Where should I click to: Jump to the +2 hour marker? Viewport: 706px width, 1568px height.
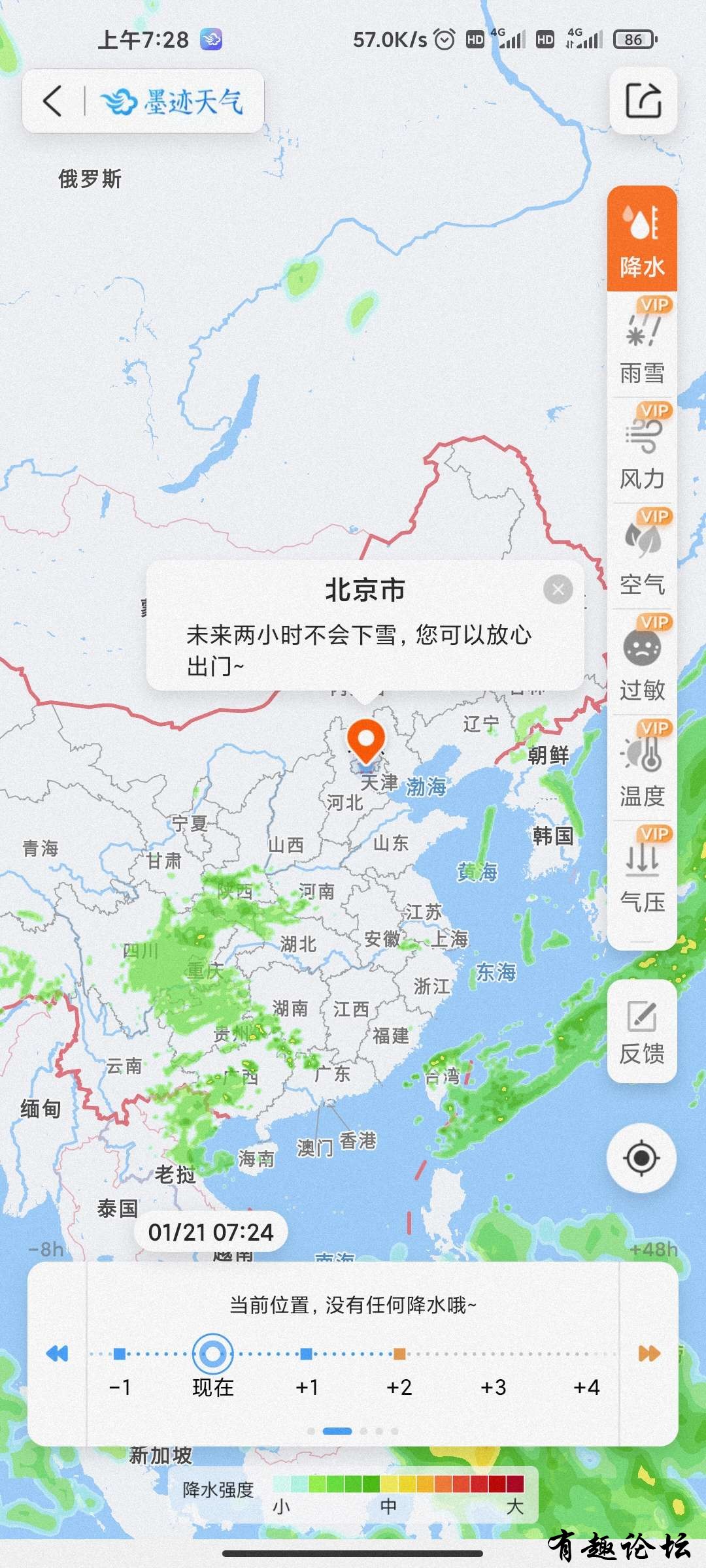[x=399, y=1354]
